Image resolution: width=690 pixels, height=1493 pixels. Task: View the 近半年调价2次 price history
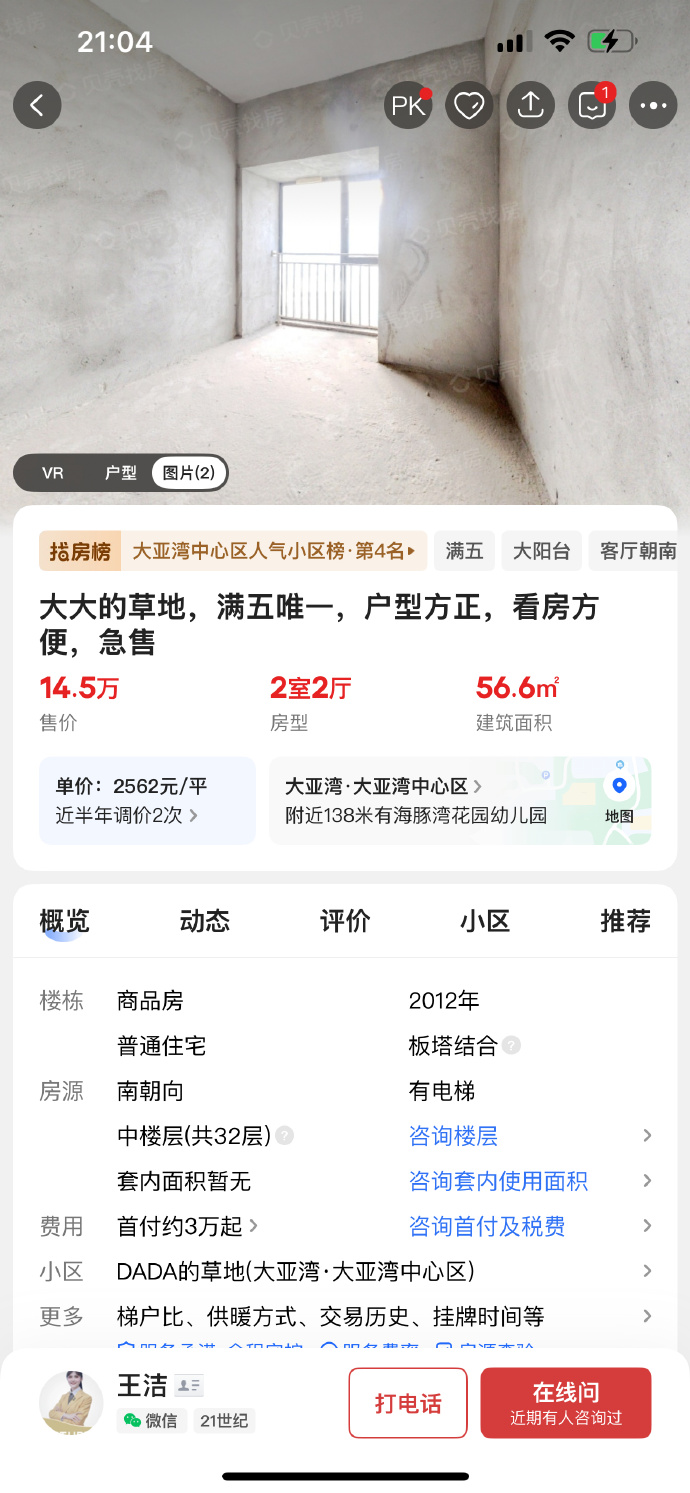tap(127, 815)
